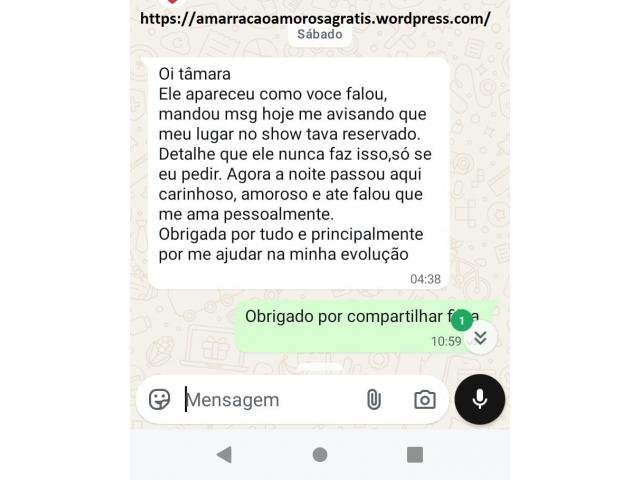640x480 pixels.
Task: Go back using the system back button
Action: point(224,455)
